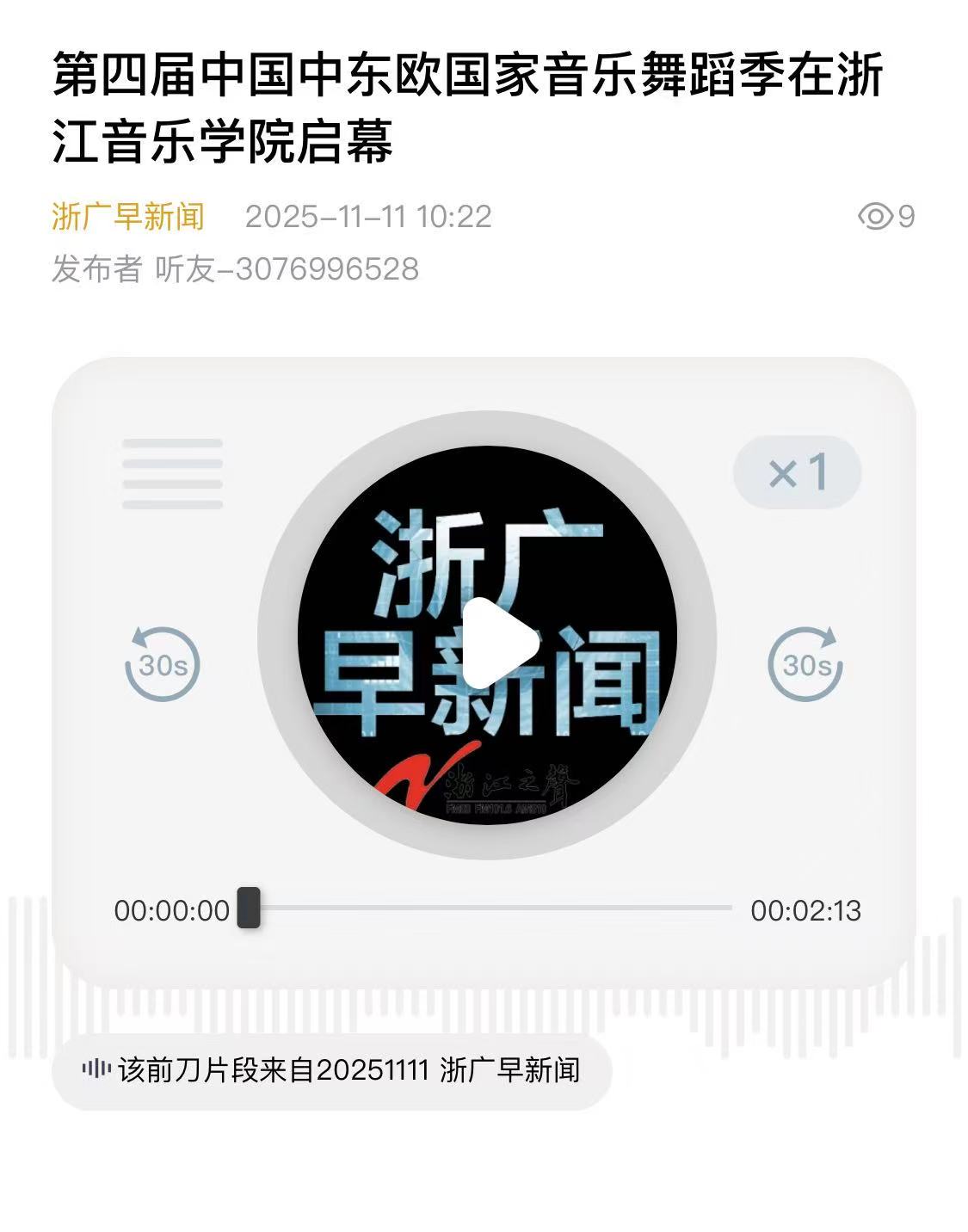Viewport: 968px width, 1232px height.
Task: Rewind the audio by 30 seconds
Action: pos(163,664)
